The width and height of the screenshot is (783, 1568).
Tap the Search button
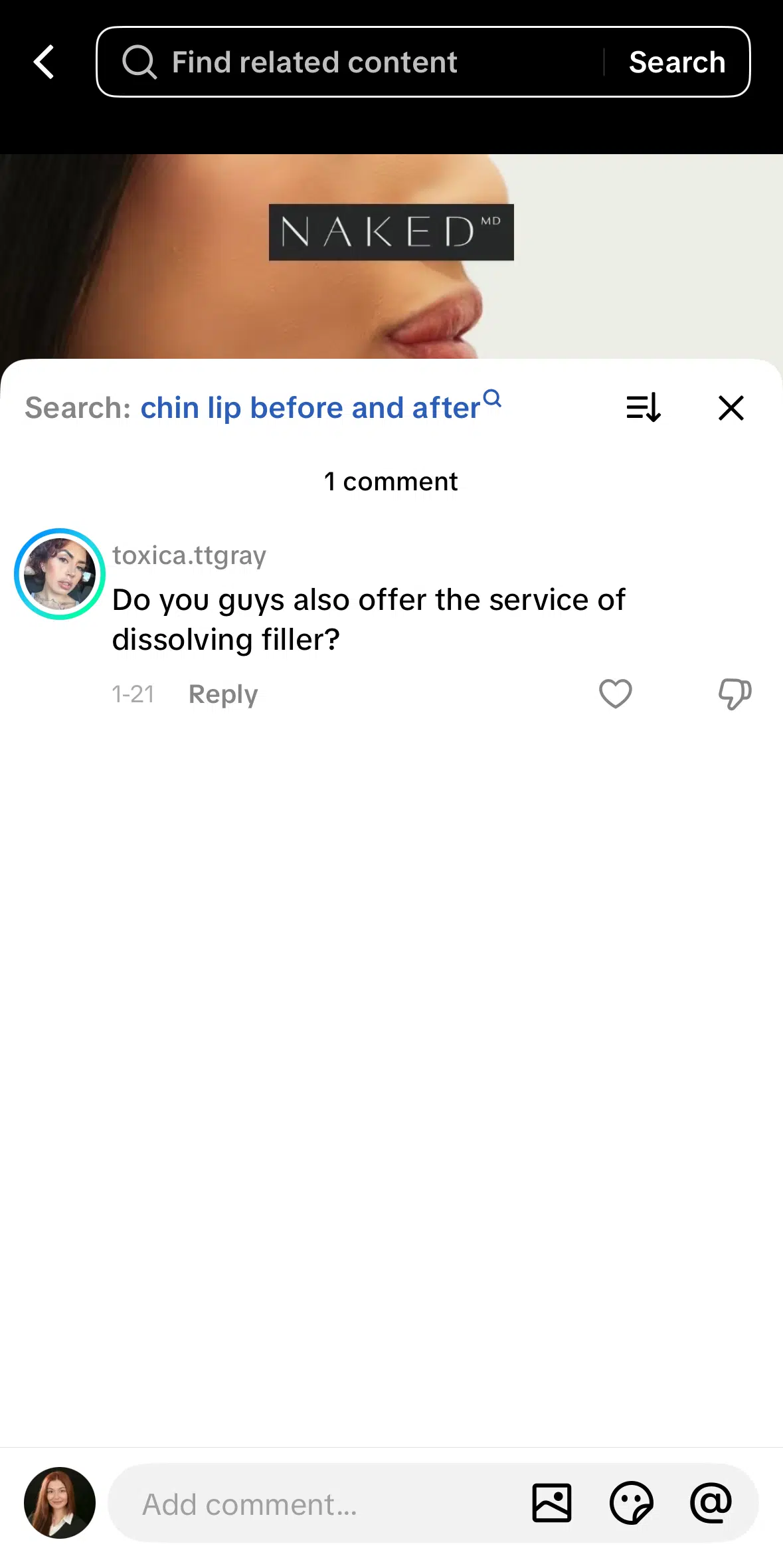tap(677, 62)
